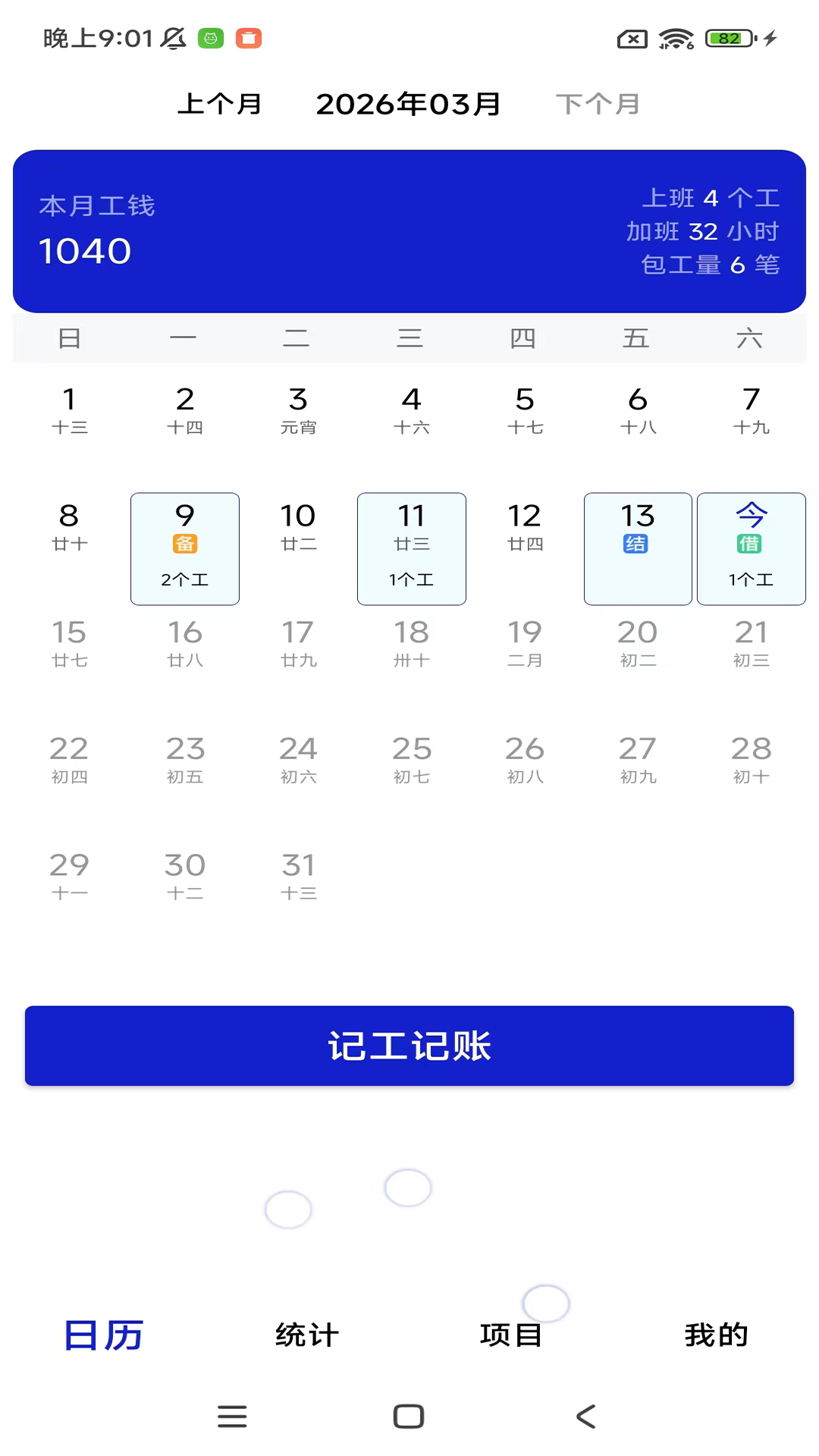
Task: Tap the green 借 borrow badge on today's date
Action: pos(750,543)
